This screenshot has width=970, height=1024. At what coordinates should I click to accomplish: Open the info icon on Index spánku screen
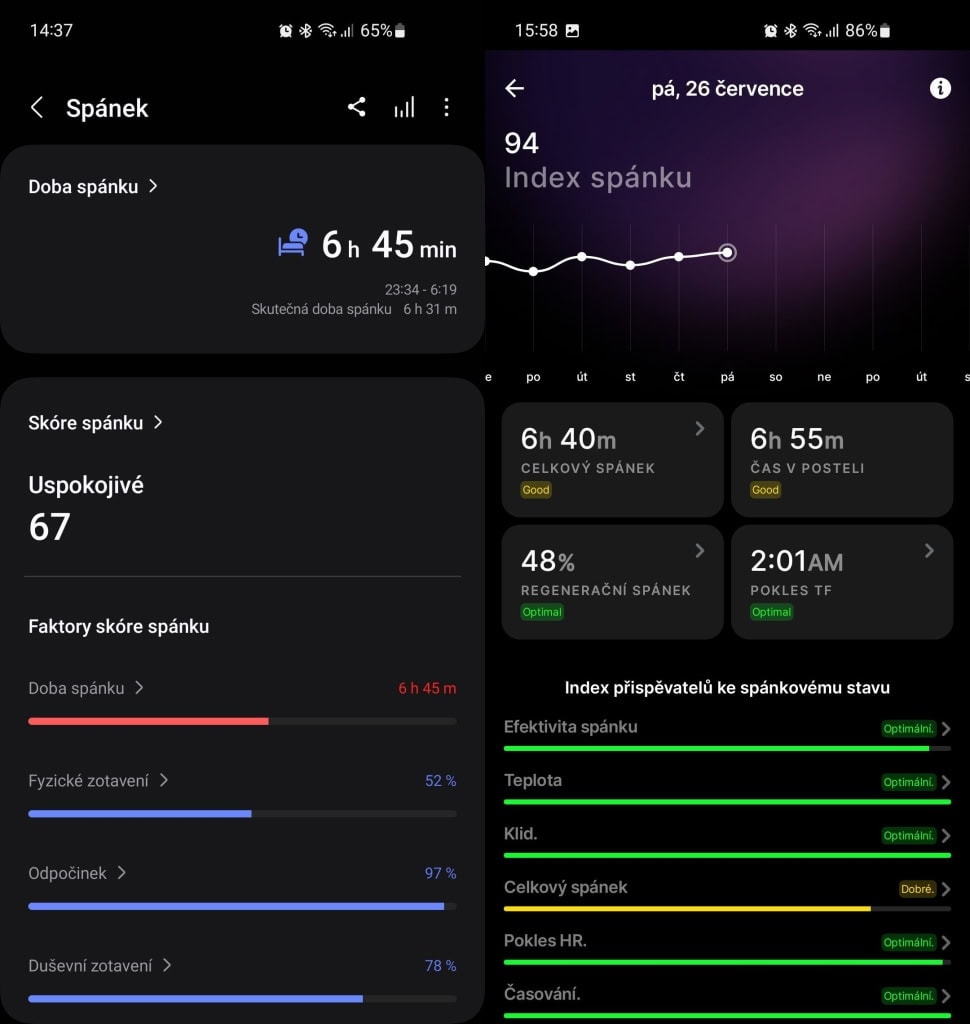(x=939, y=88)
